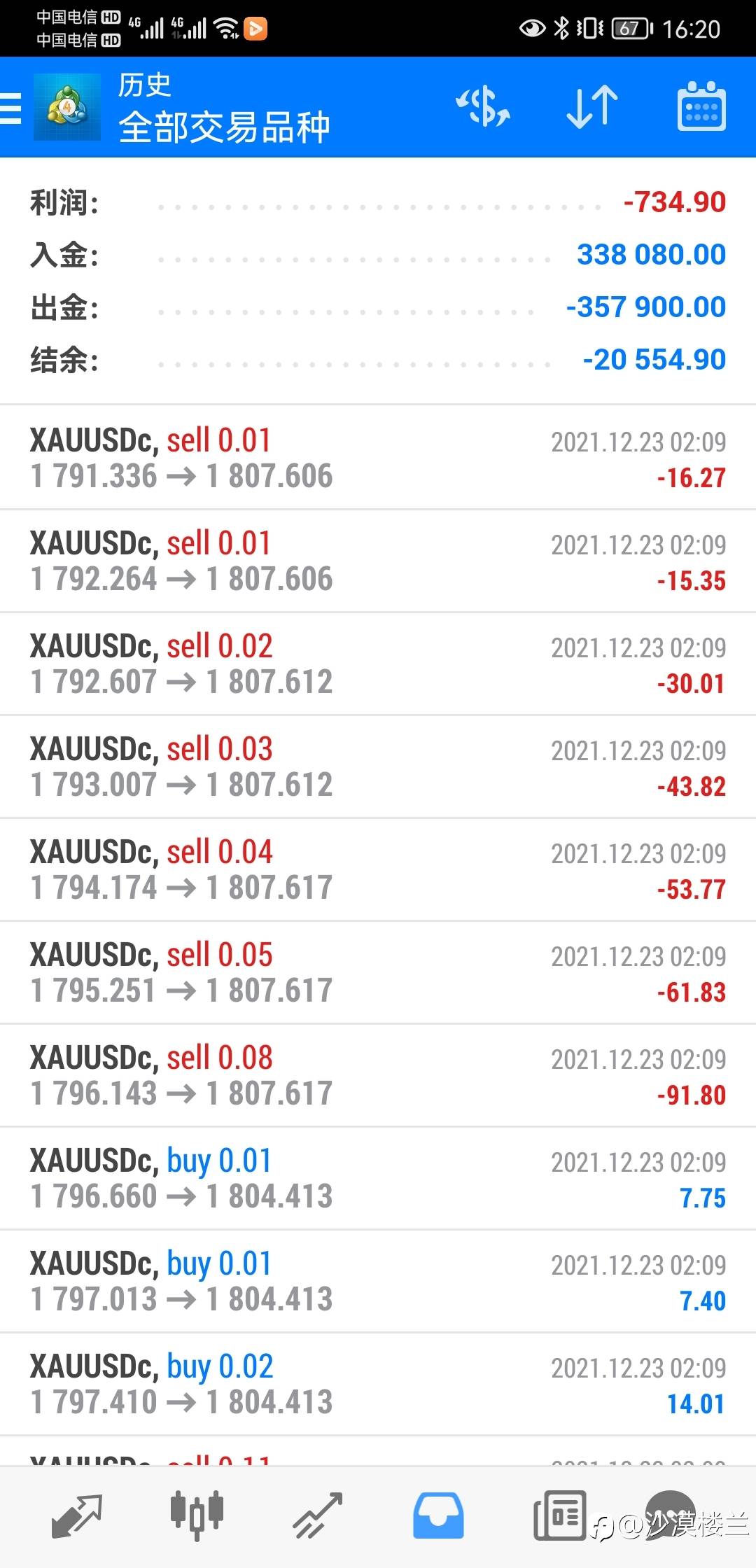Switch to the candlestick Chart tab
756x1568 pixels.
[197, 1515]
